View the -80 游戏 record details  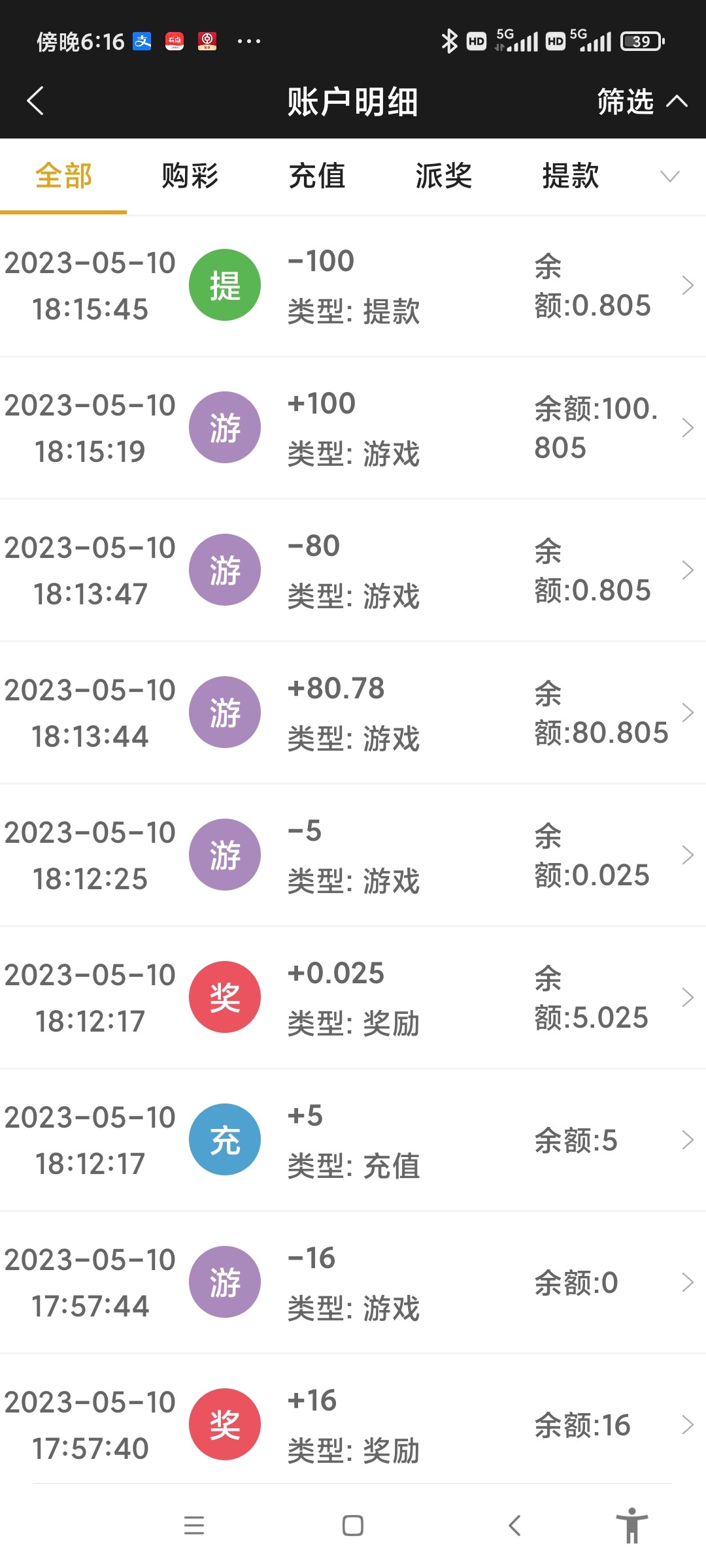pyautogui.click(x=353, y=570)
